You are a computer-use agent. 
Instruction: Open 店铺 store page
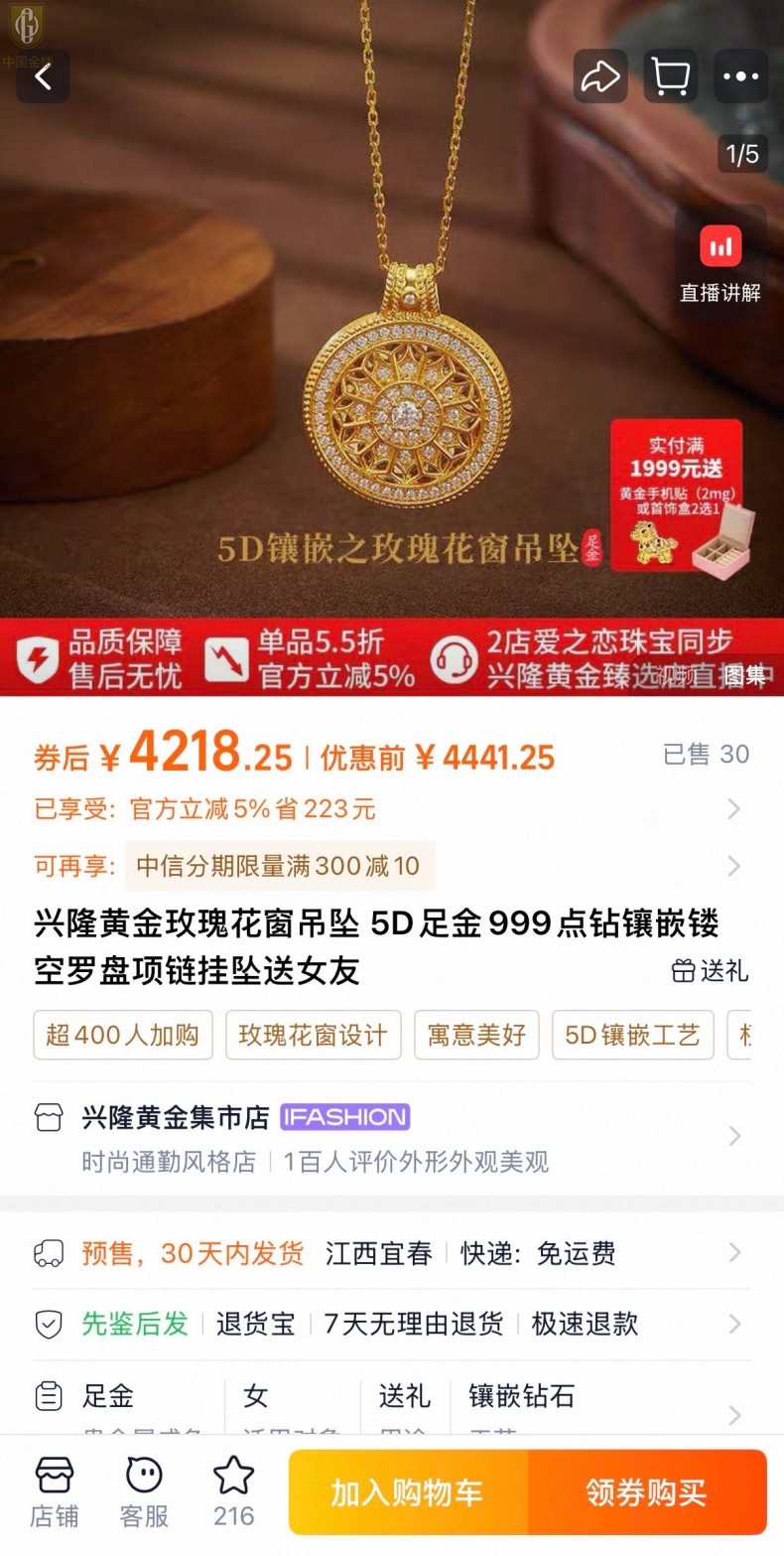click(54, 1492)
